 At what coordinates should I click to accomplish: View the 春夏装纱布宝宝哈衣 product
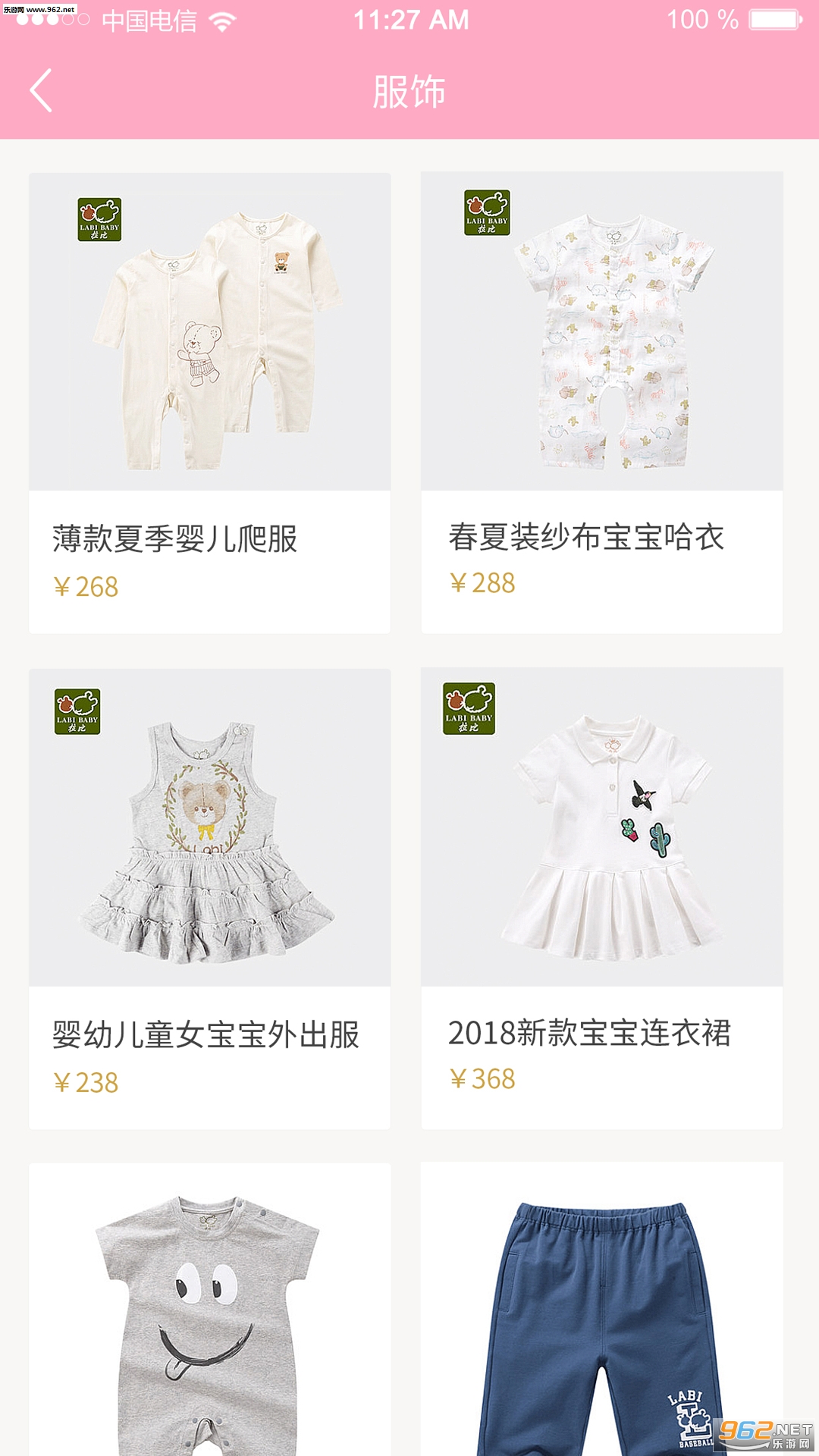click(601, 402)
